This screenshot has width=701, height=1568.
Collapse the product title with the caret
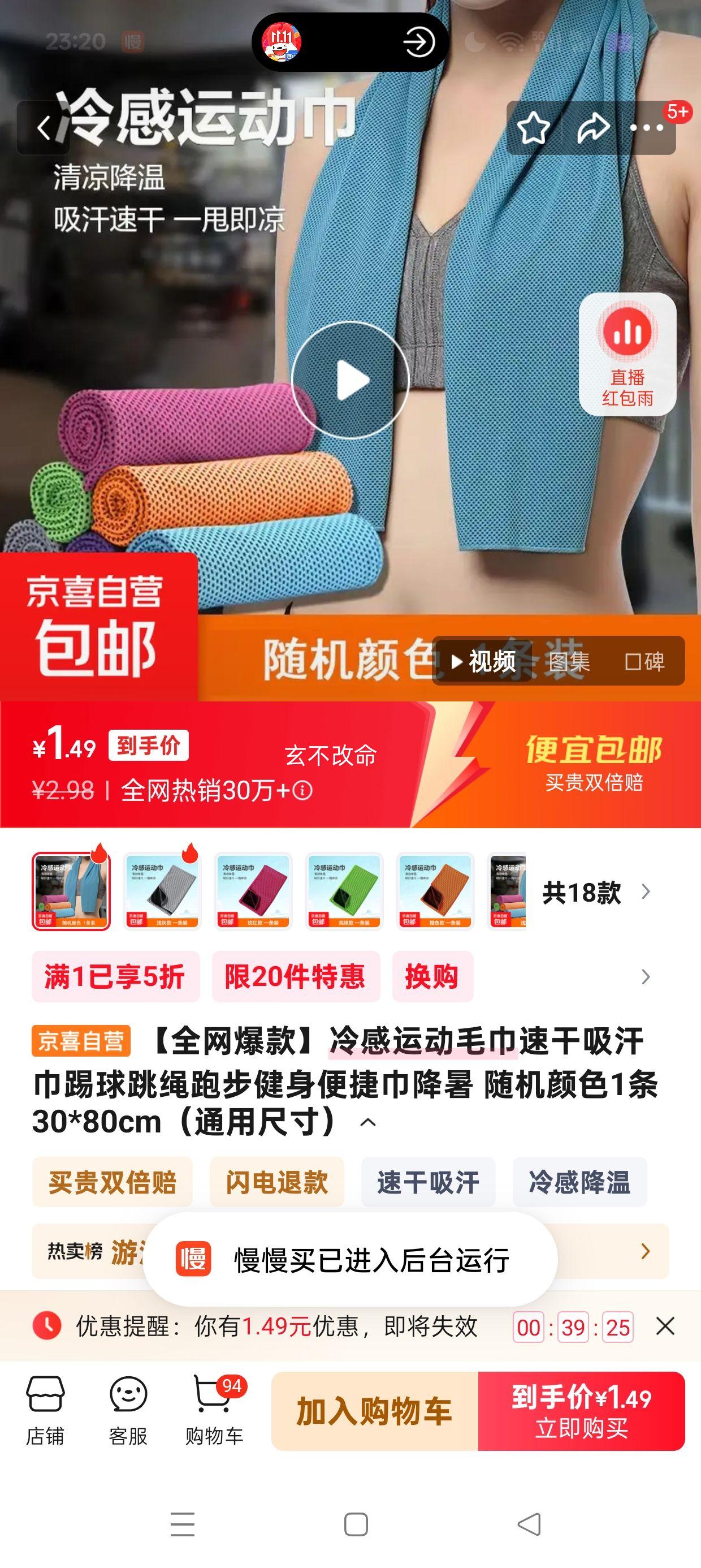(368, 1123)
